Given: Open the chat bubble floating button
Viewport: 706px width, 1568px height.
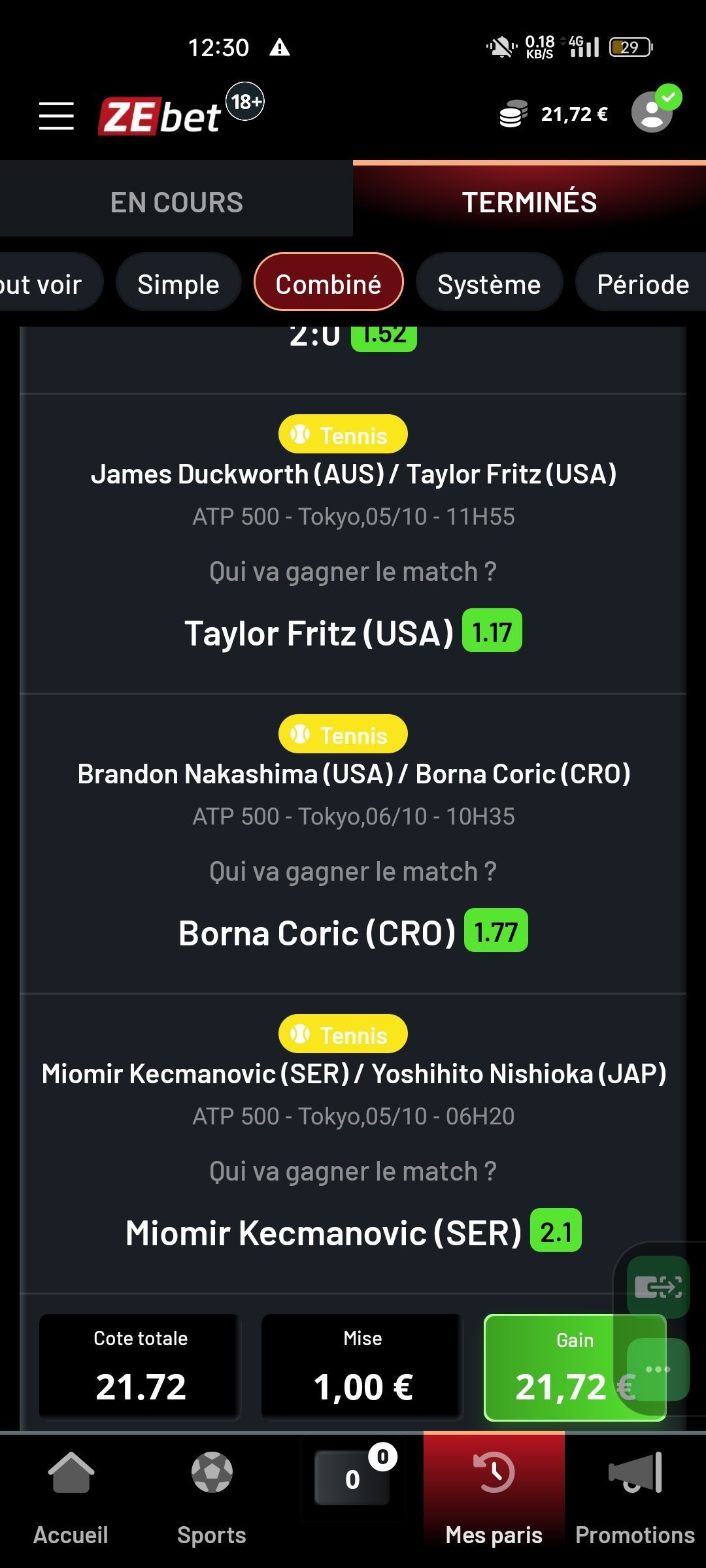Looking at the screenshot, I should pyautogui.click(x=658, y=1369).
